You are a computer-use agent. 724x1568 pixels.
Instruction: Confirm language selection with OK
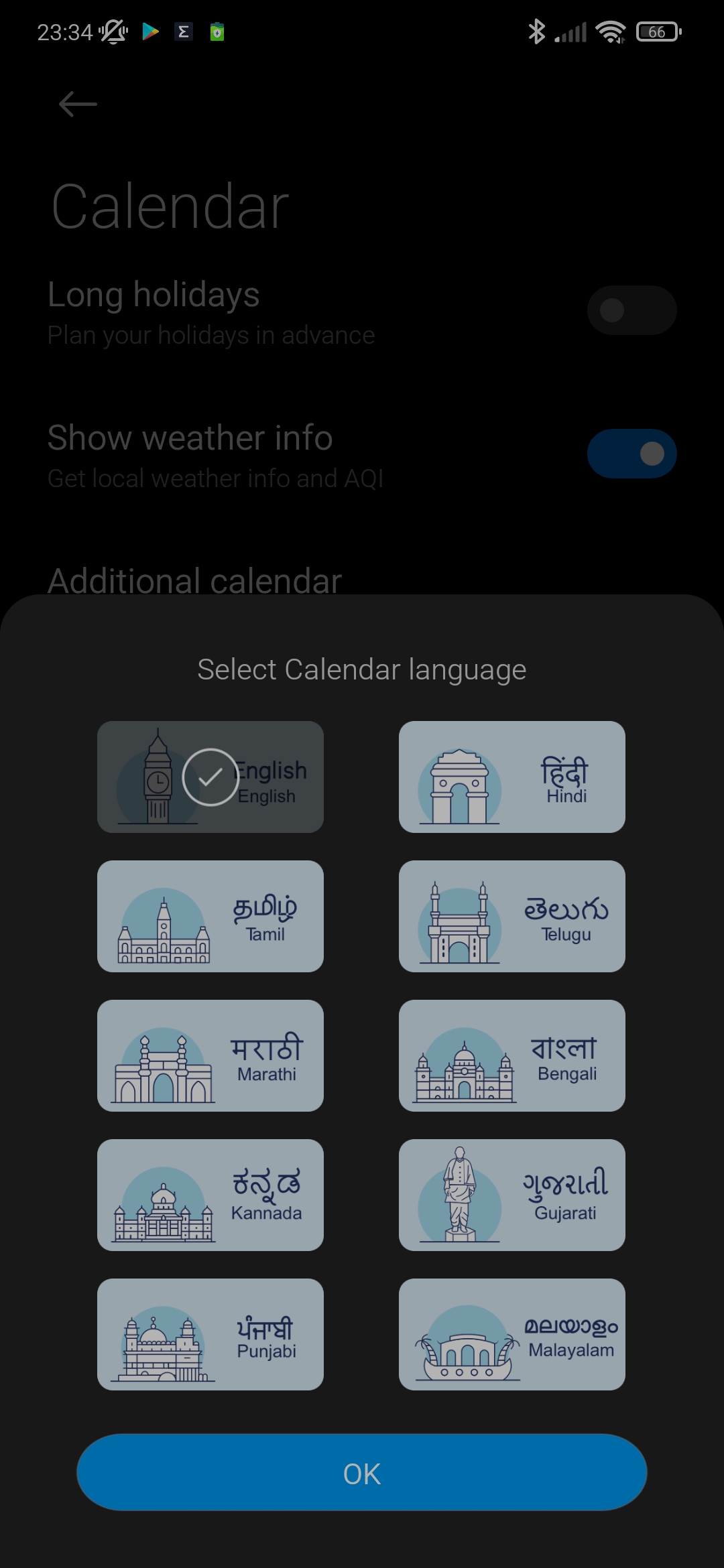tap(362, 1472)
